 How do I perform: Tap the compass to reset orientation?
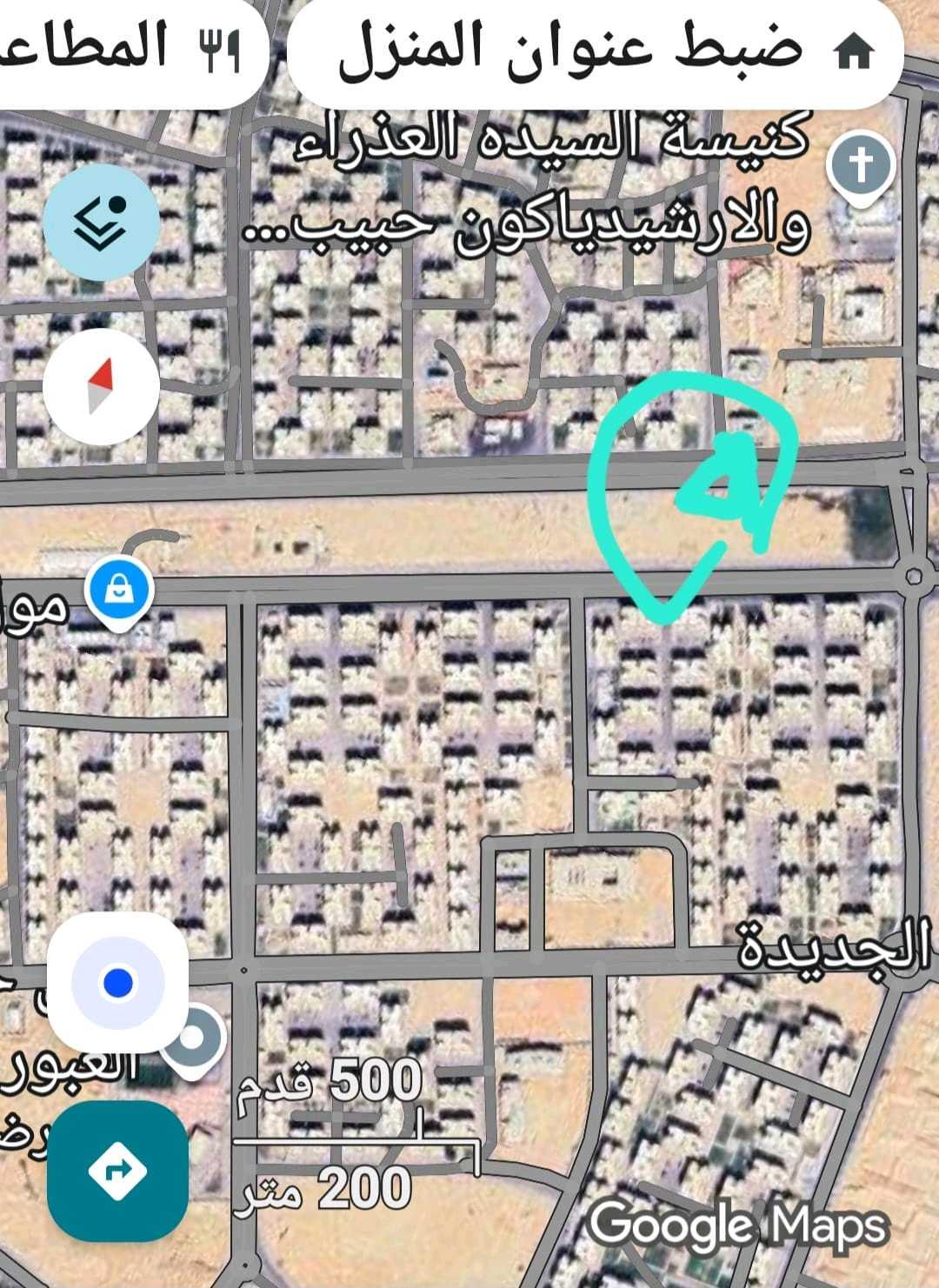(101, 385)
